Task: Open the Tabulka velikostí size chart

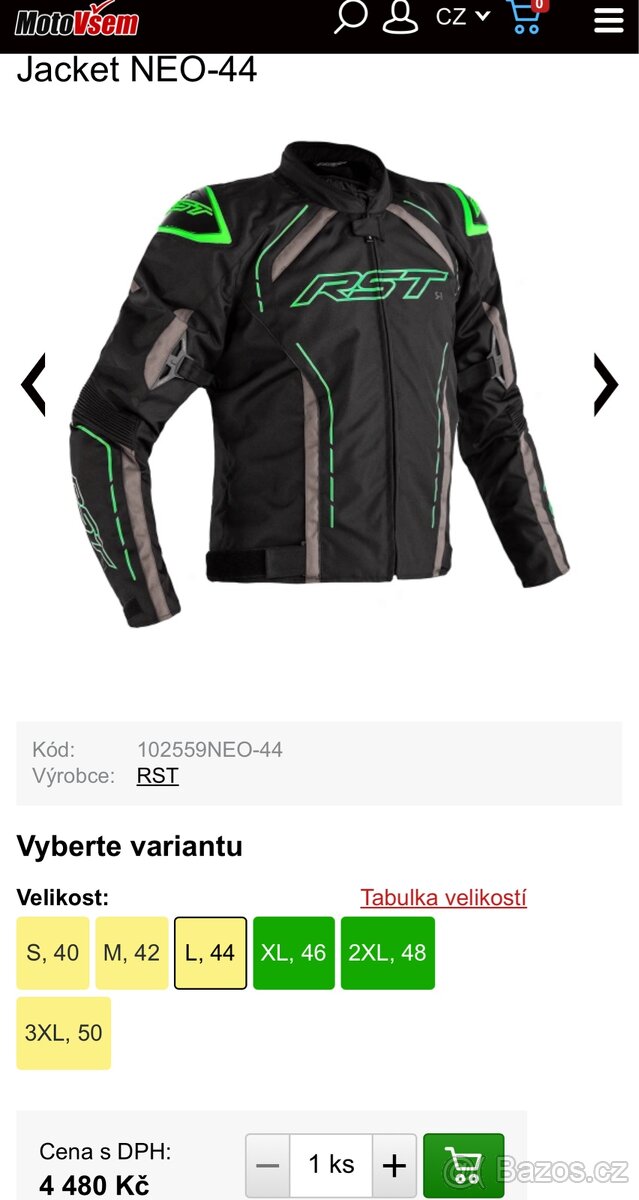Action: pyautogui.click(x=443, y=898)
